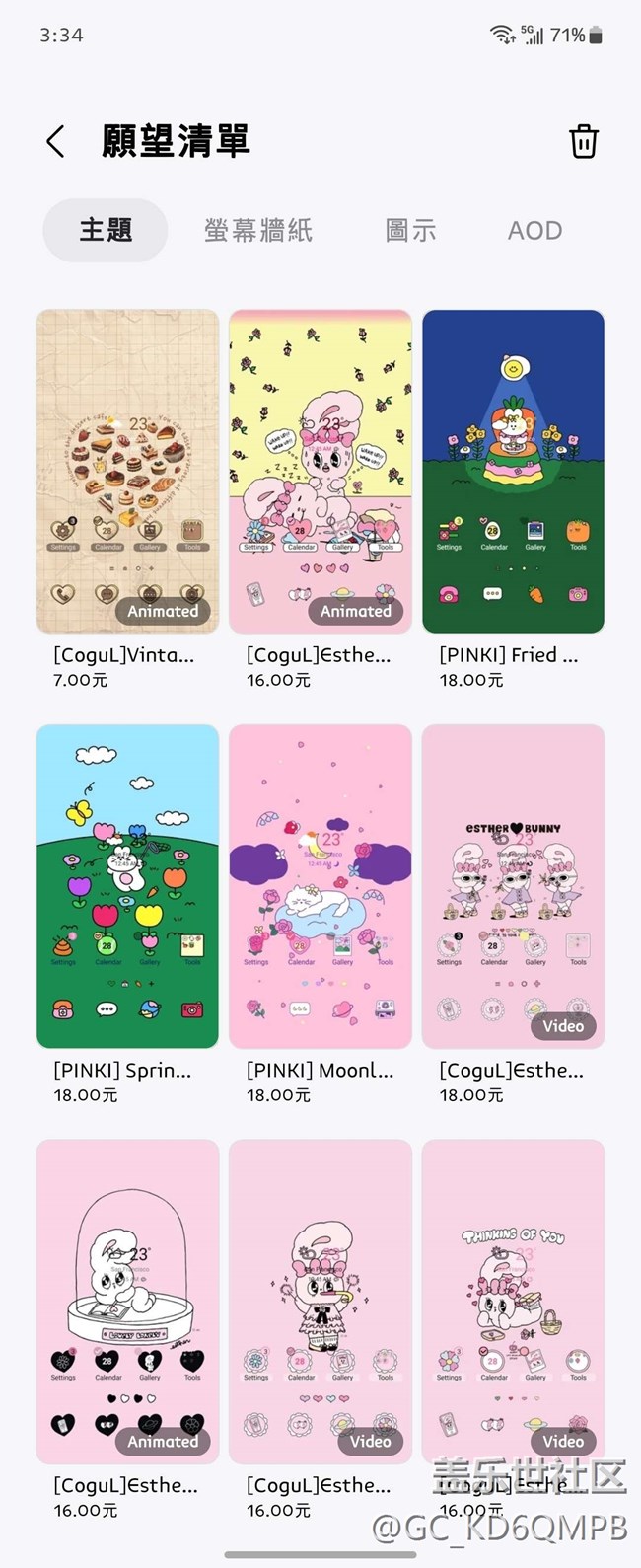View the [PINKI] Moonl... theme

point(320,886)
